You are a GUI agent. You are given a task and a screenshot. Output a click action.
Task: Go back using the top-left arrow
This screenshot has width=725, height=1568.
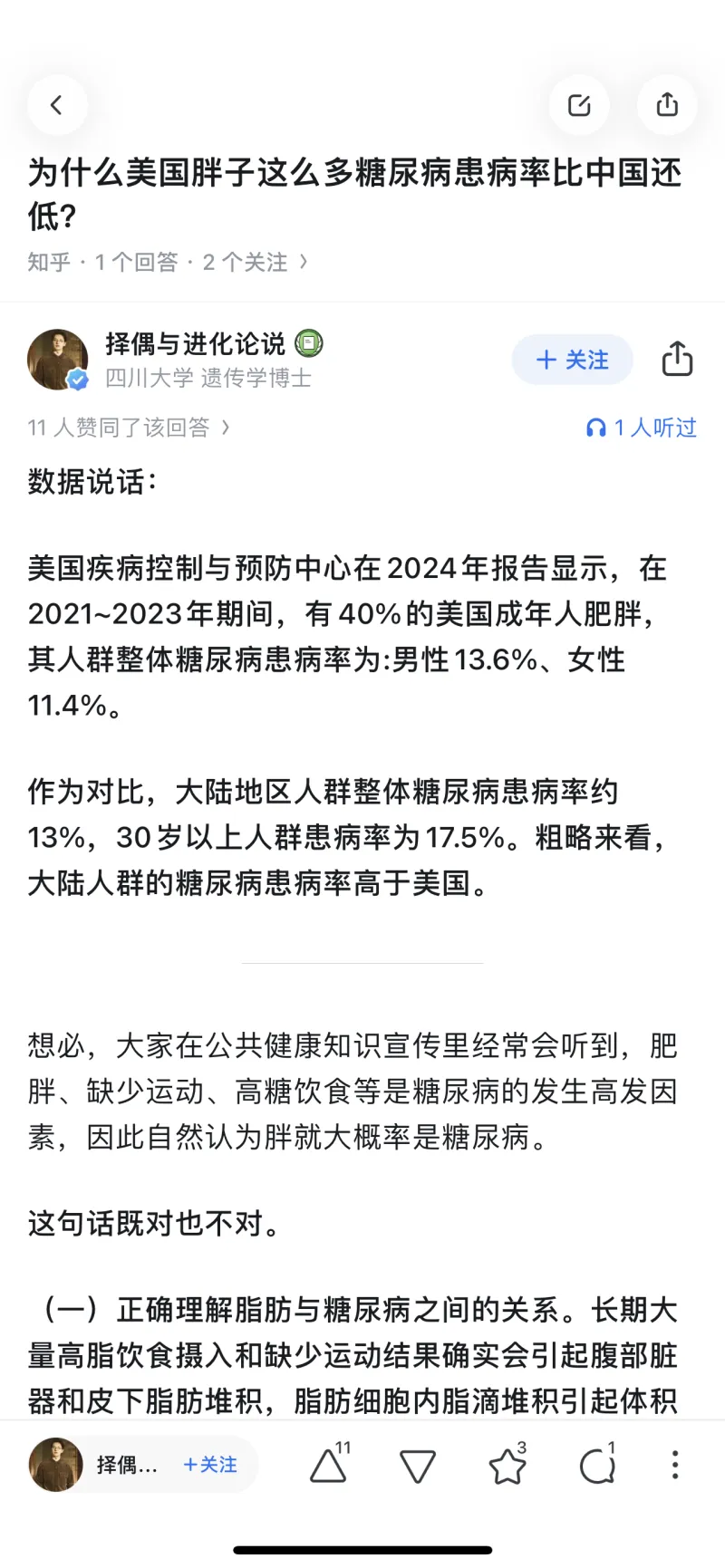pos(57,105)
